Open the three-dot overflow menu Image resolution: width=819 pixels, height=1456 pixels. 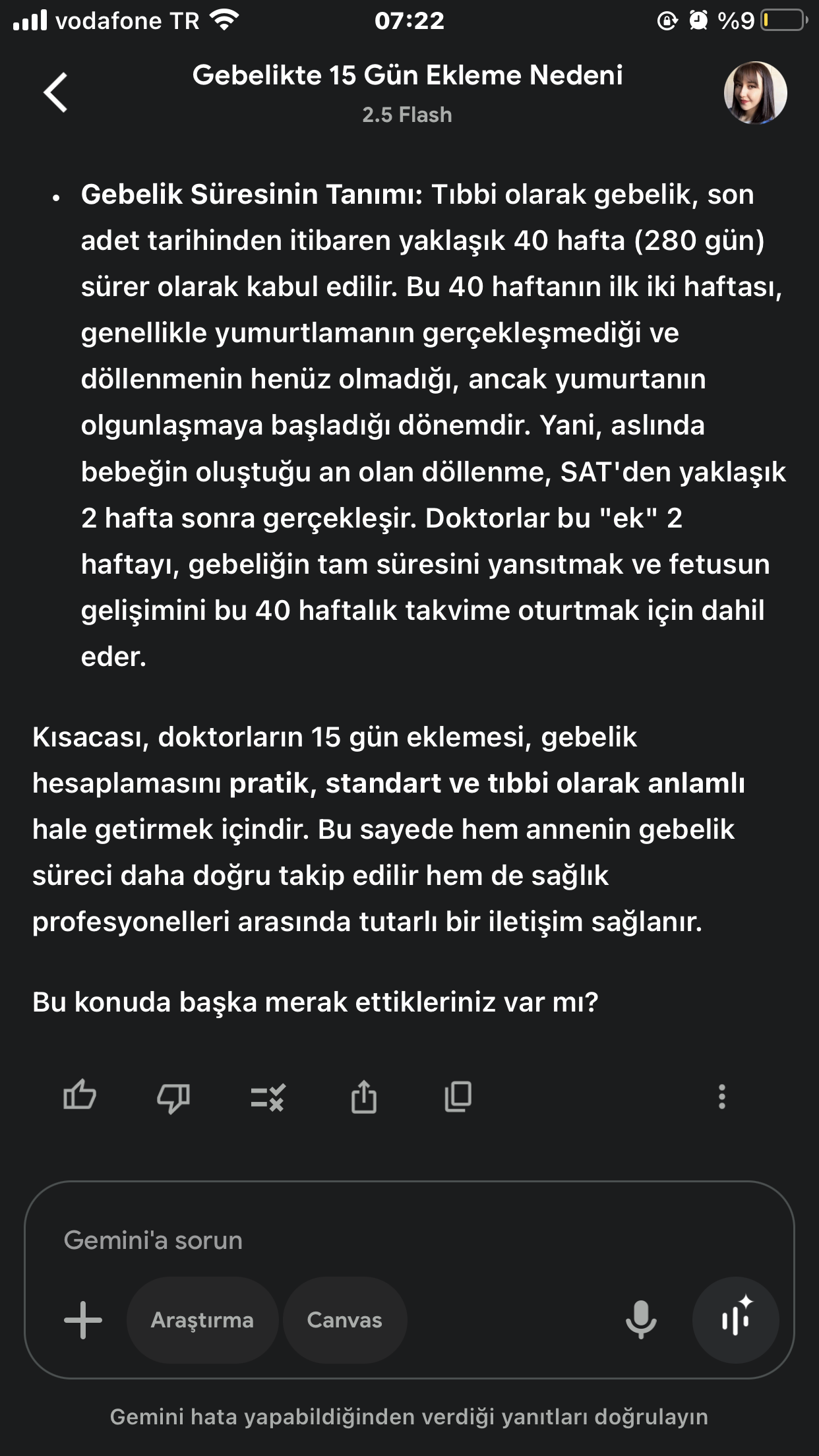pos(722,1097)
